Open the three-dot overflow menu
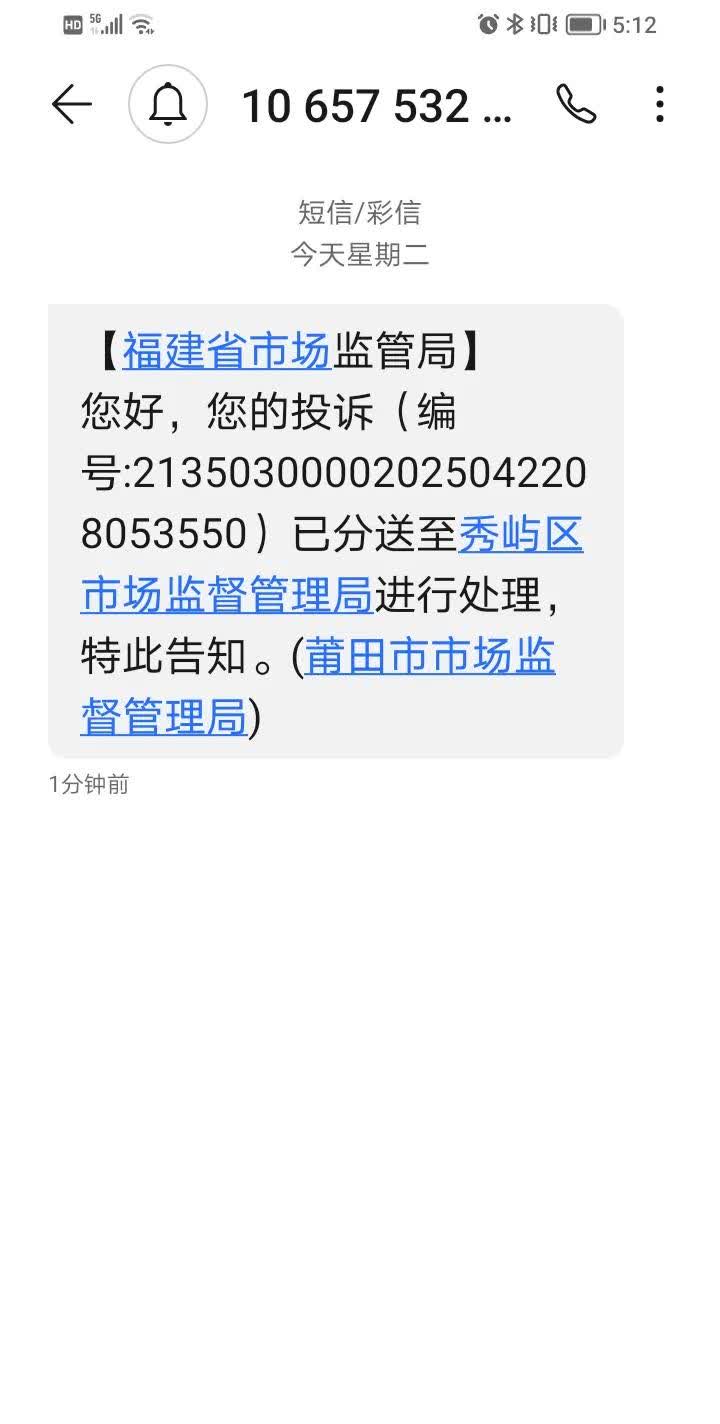Viewport: 720px width, 1424px height. pyautogui.click(x=659, y=104)
